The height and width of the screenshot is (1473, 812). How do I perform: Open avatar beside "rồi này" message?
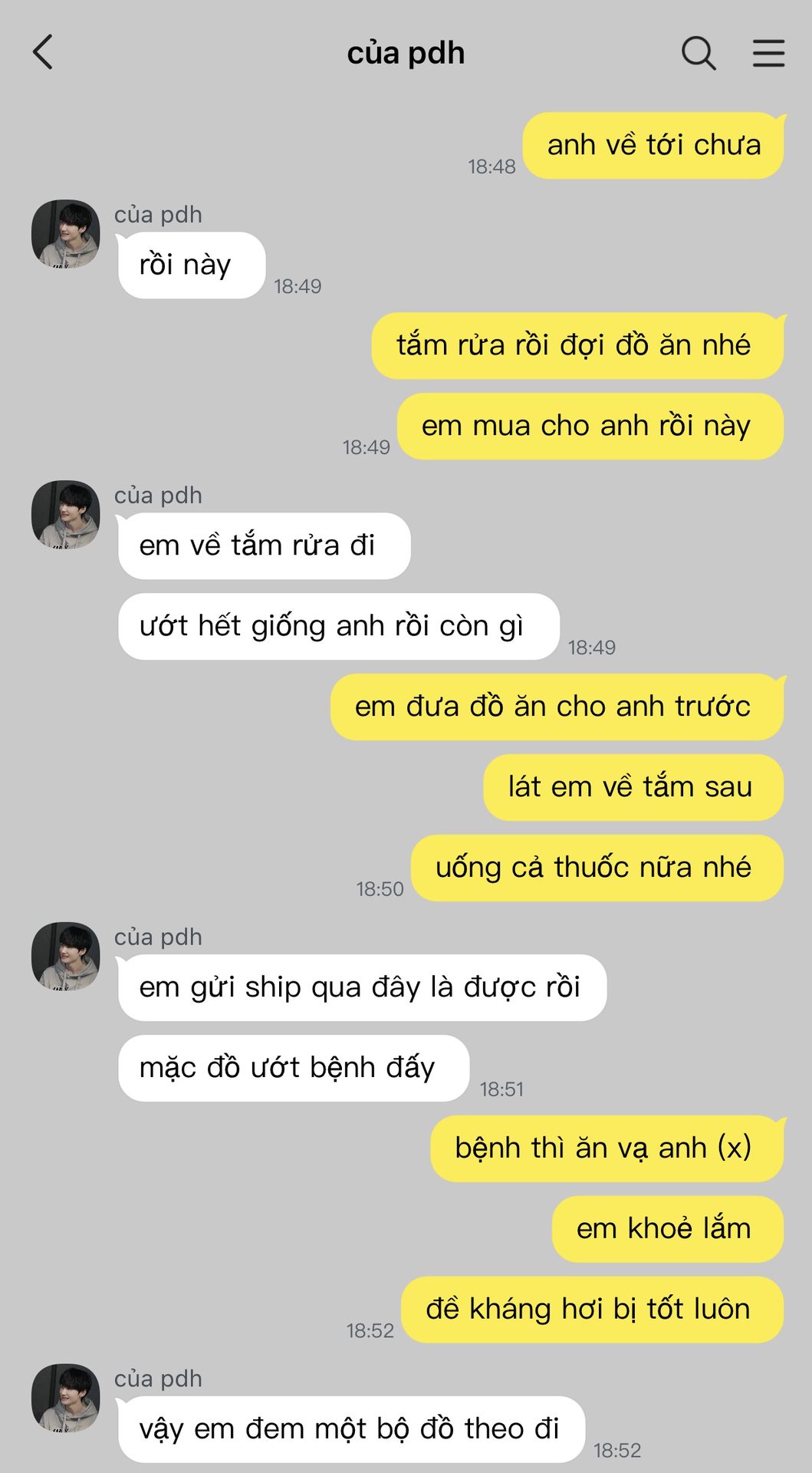pos(65,234)
